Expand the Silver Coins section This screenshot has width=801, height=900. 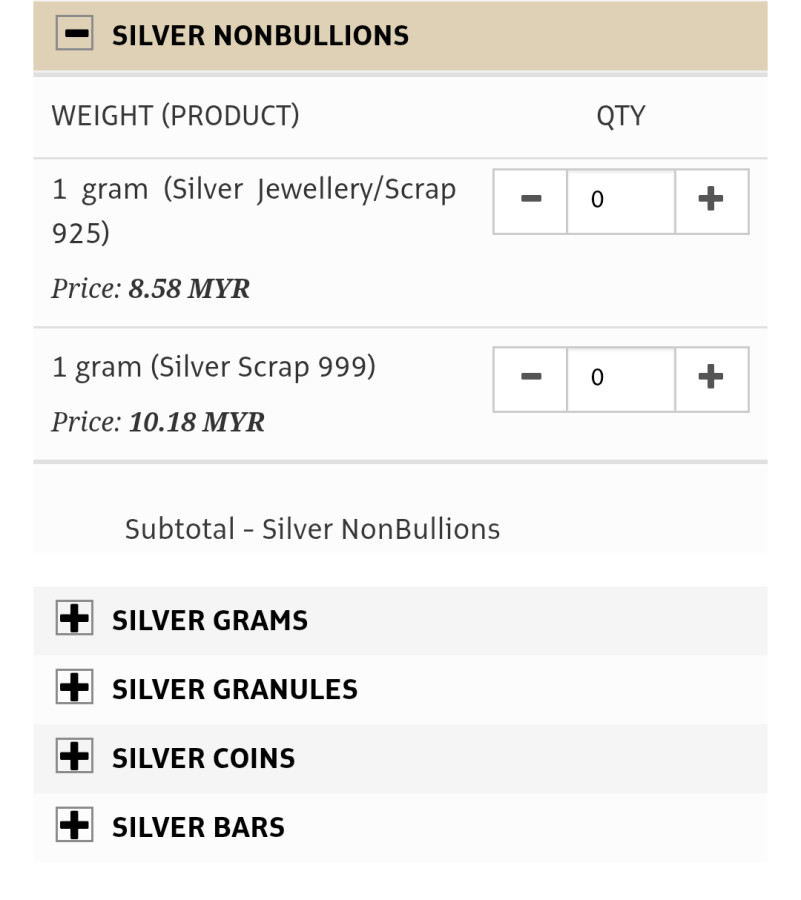pos(75,758)
